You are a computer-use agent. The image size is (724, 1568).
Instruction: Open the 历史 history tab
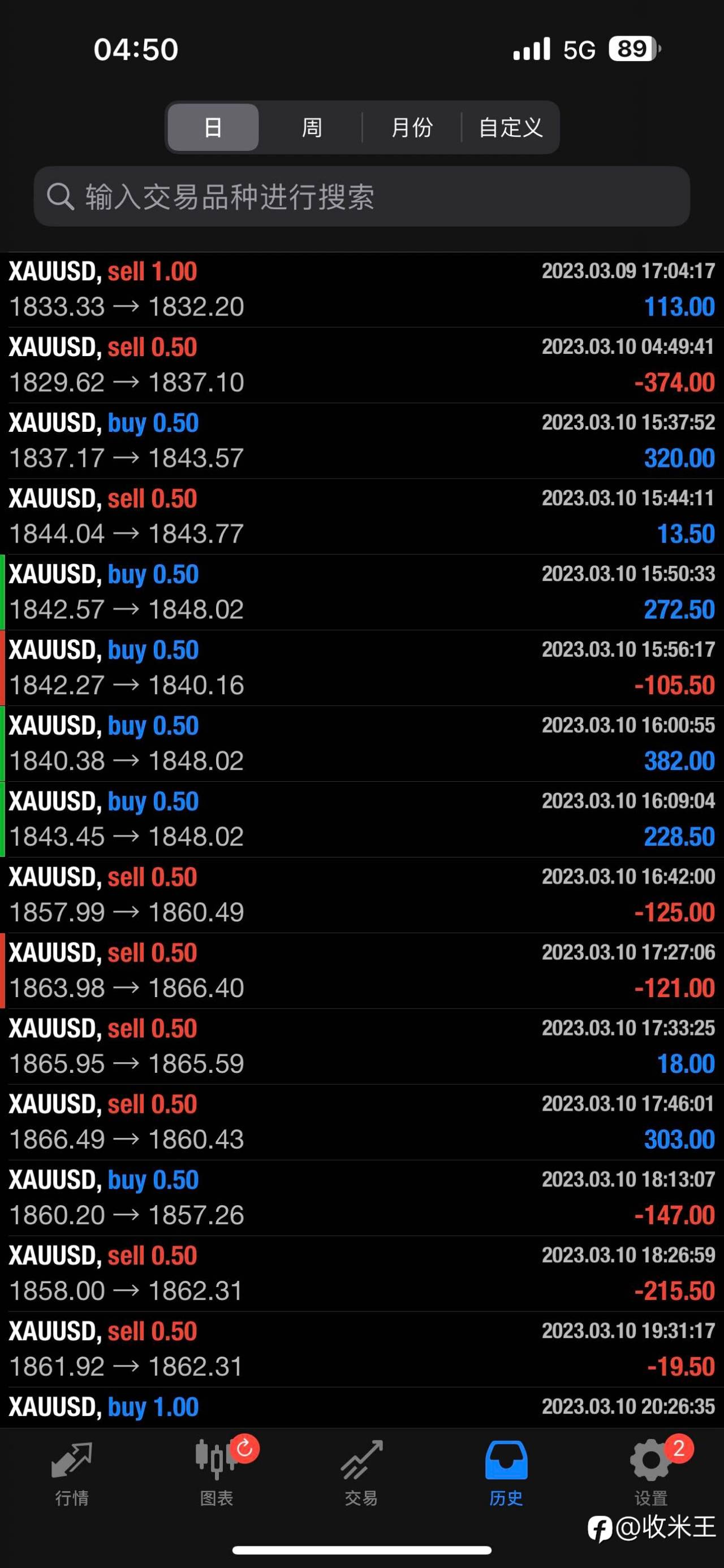click(x=506, y=1473)
